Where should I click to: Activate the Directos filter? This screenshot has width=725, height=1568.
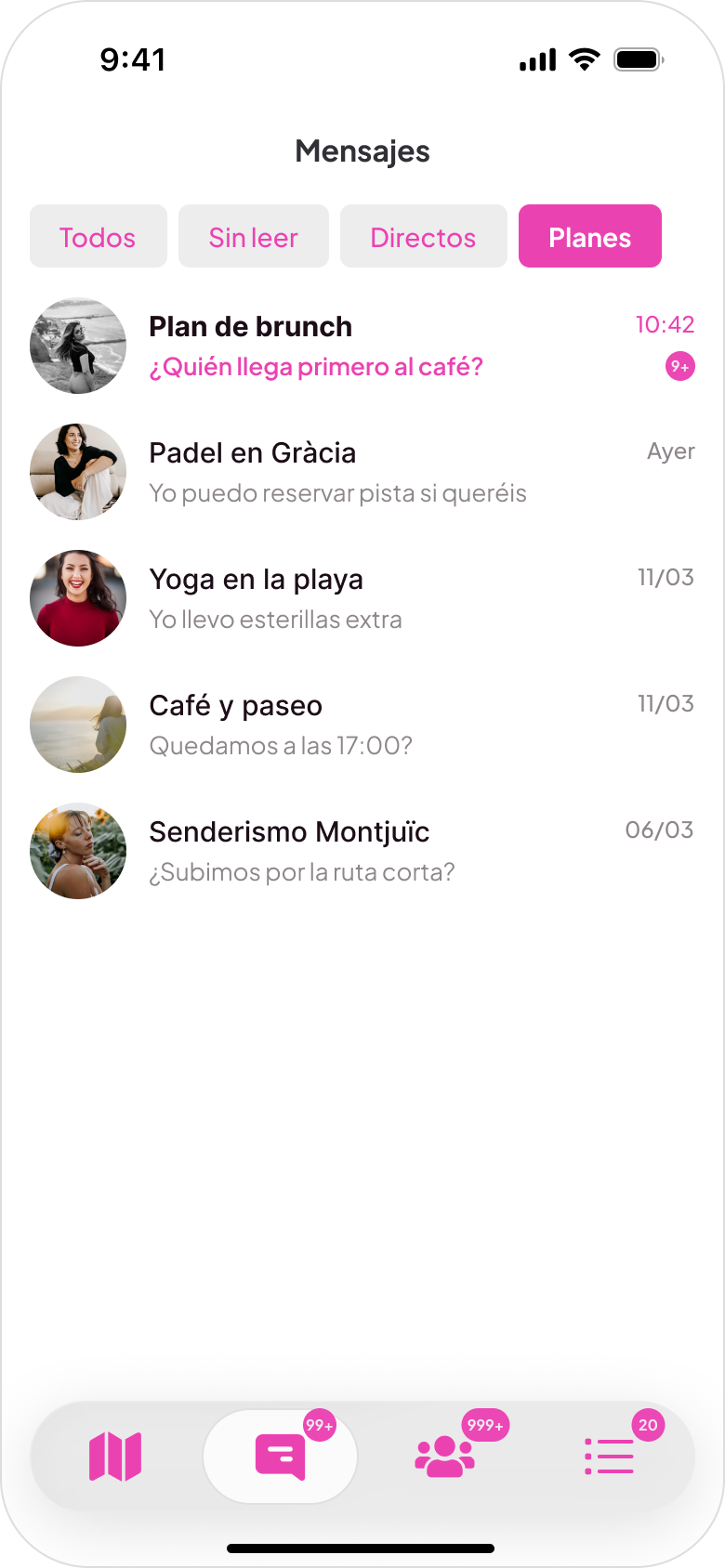coord(423,236)
